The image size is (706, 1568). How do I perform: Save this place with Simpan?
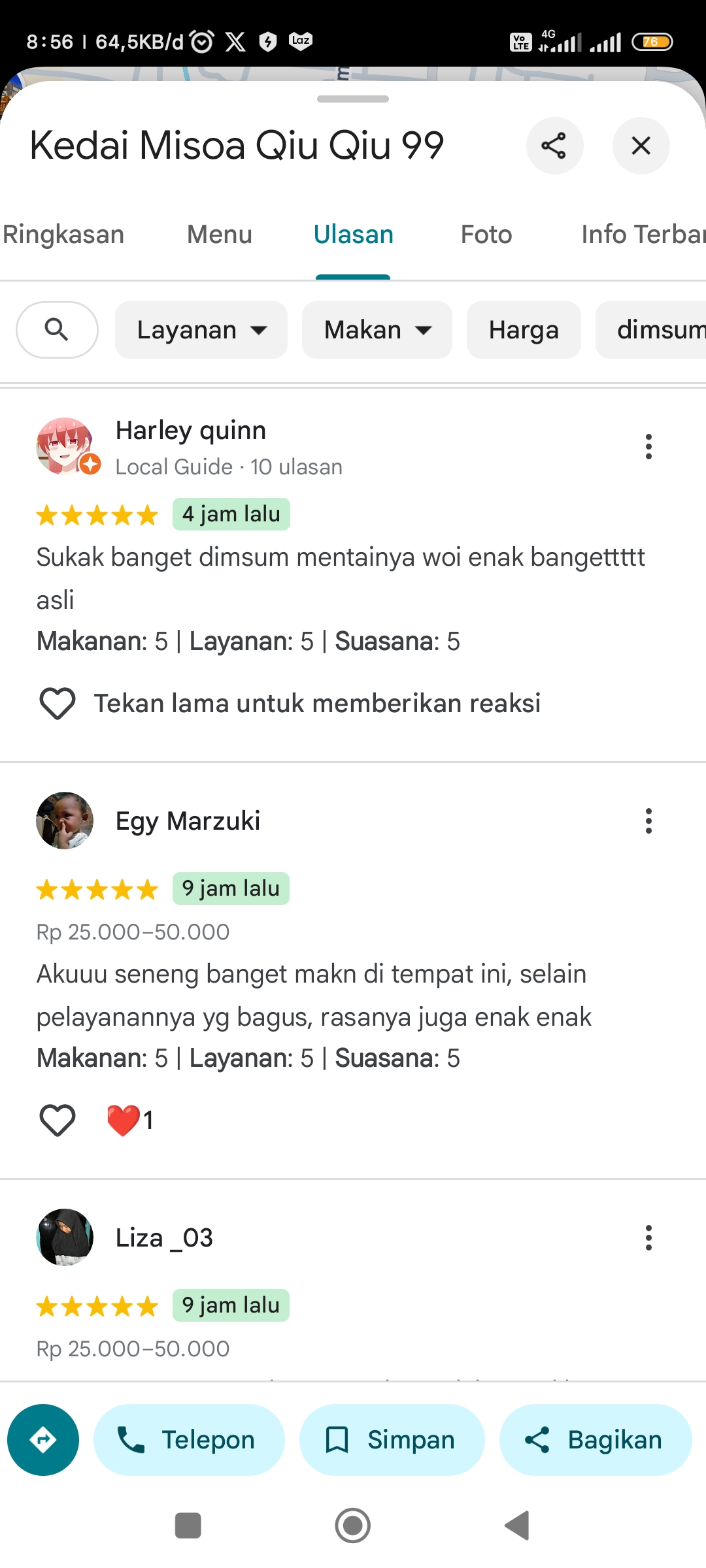tap(392, 1440)
